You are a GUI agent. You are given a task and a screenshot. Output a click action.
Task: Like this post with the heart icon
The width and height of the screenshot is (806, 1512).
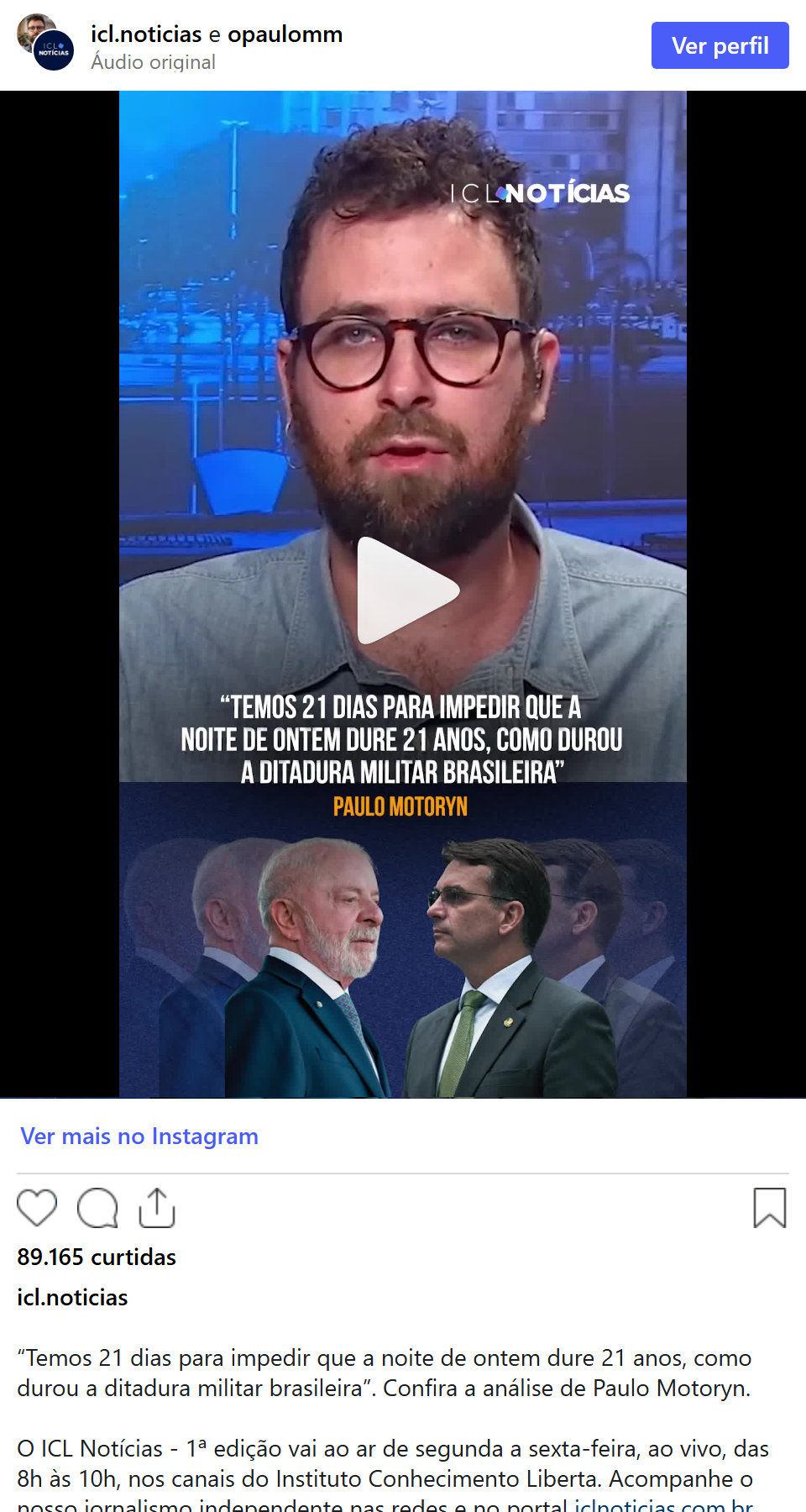(x=37, y=1208)
